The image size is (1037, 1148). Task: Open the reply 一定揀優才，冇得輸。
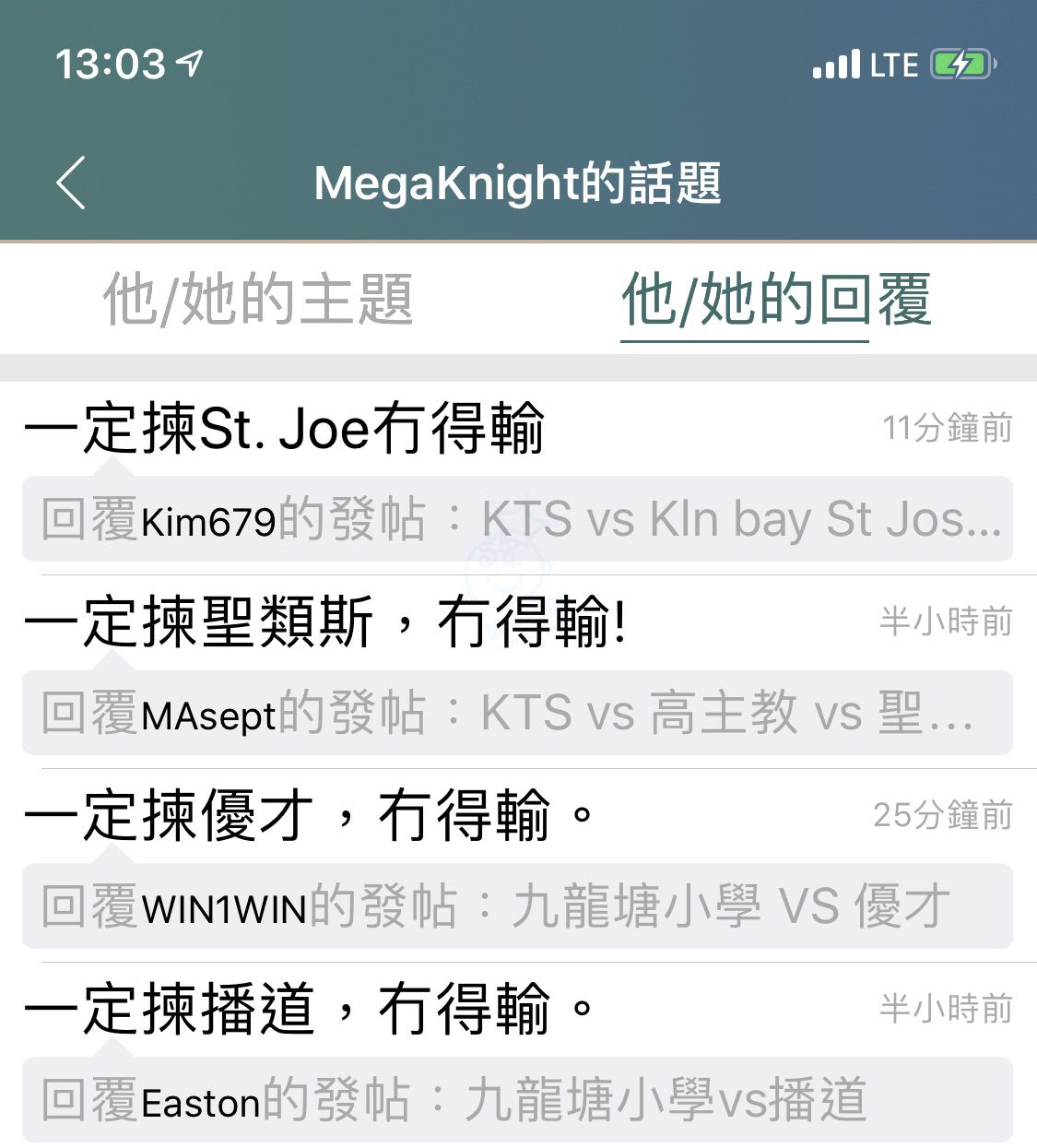(309, 816)
